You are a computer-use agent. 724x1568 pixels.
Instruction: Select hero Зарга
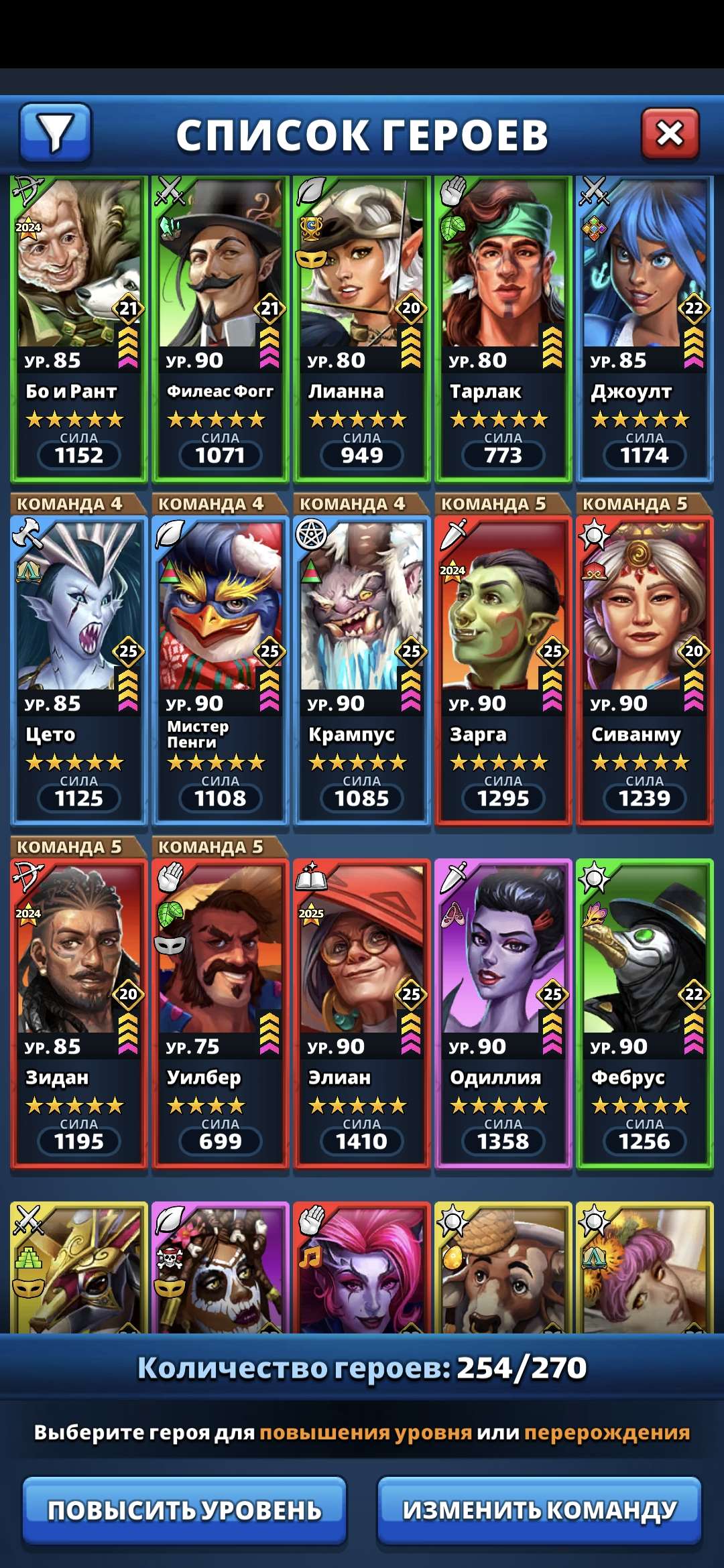(503, 670)
